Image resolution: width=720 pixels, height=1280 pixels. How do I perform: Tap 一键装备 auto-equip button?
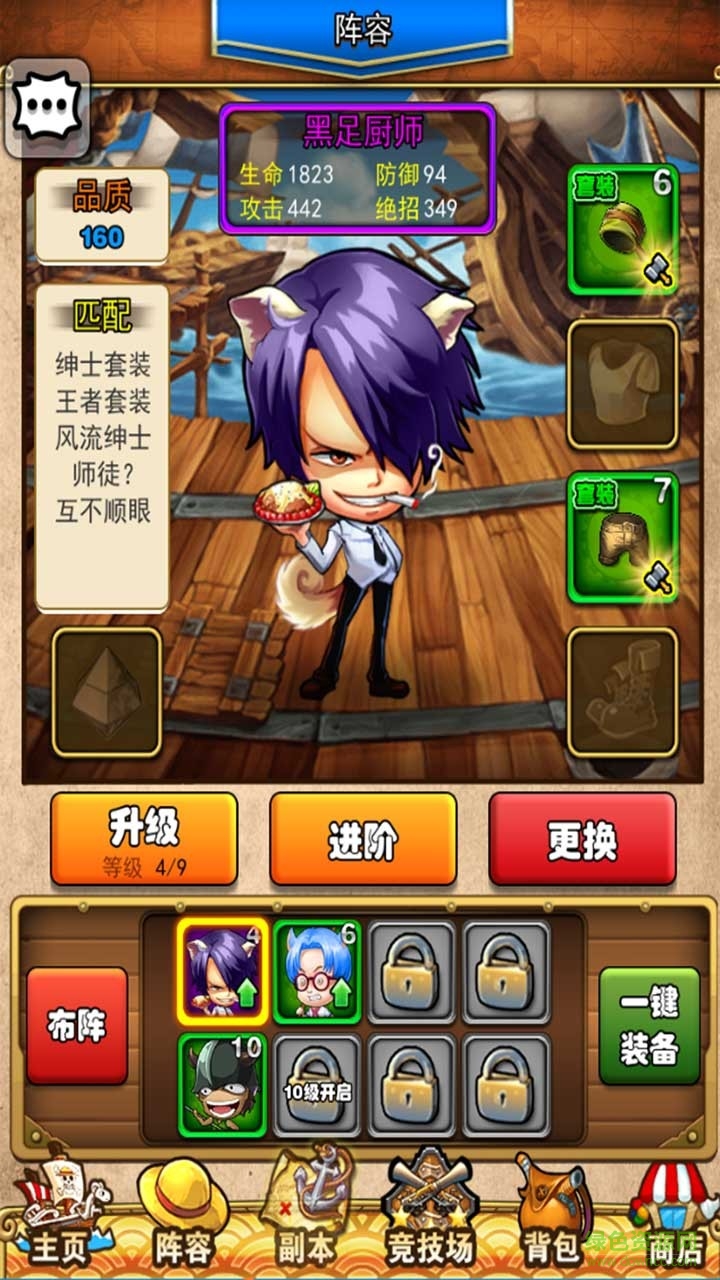pyautogui.click(x=649, y=1026)
